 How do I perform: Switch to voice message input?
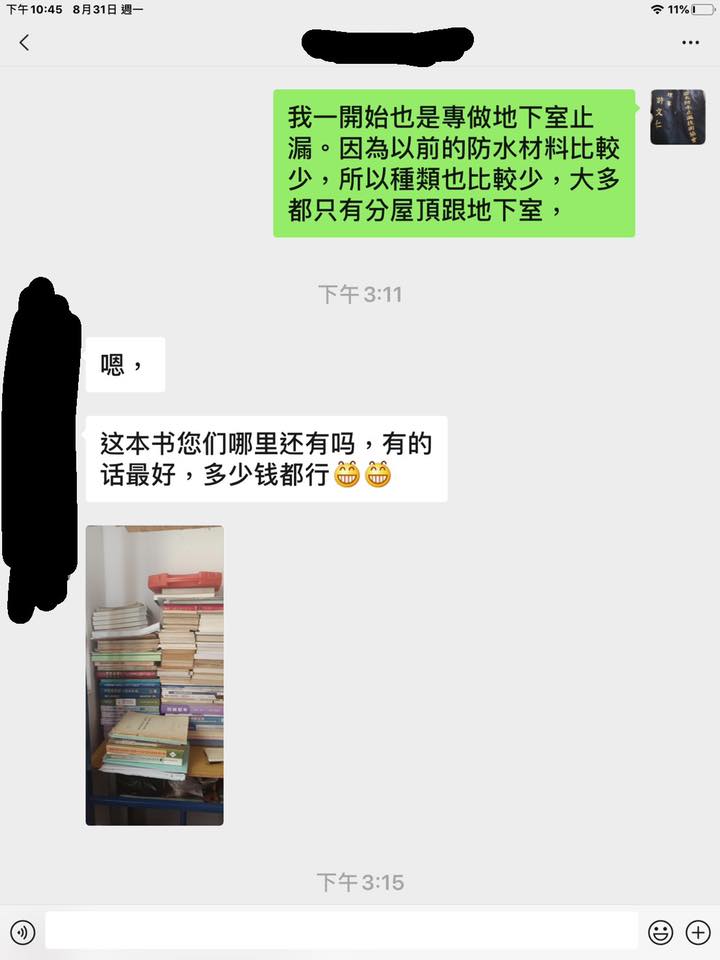pos(22,932)
